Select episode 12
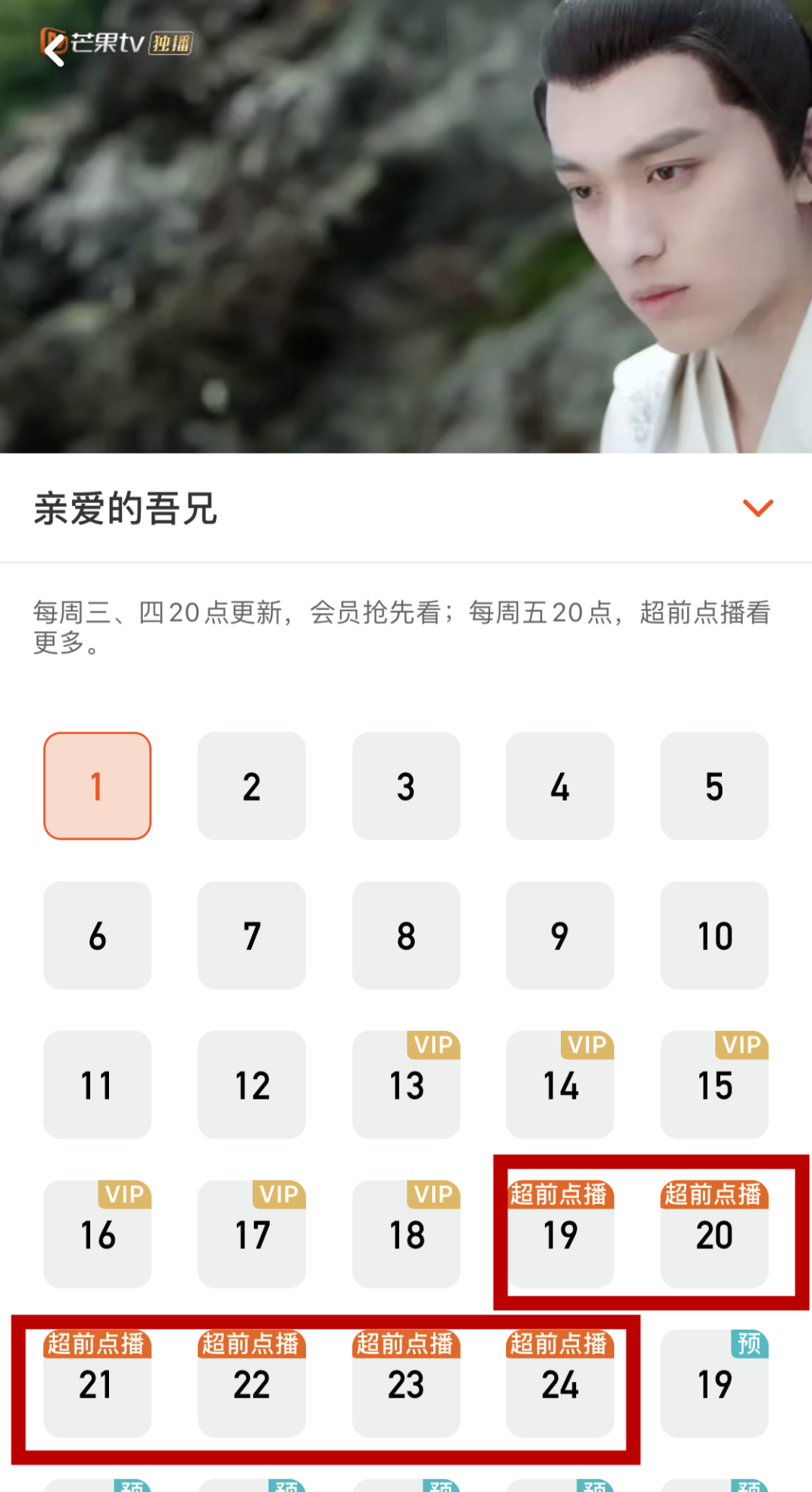The image size is (812, 1492). (252, 1085)
